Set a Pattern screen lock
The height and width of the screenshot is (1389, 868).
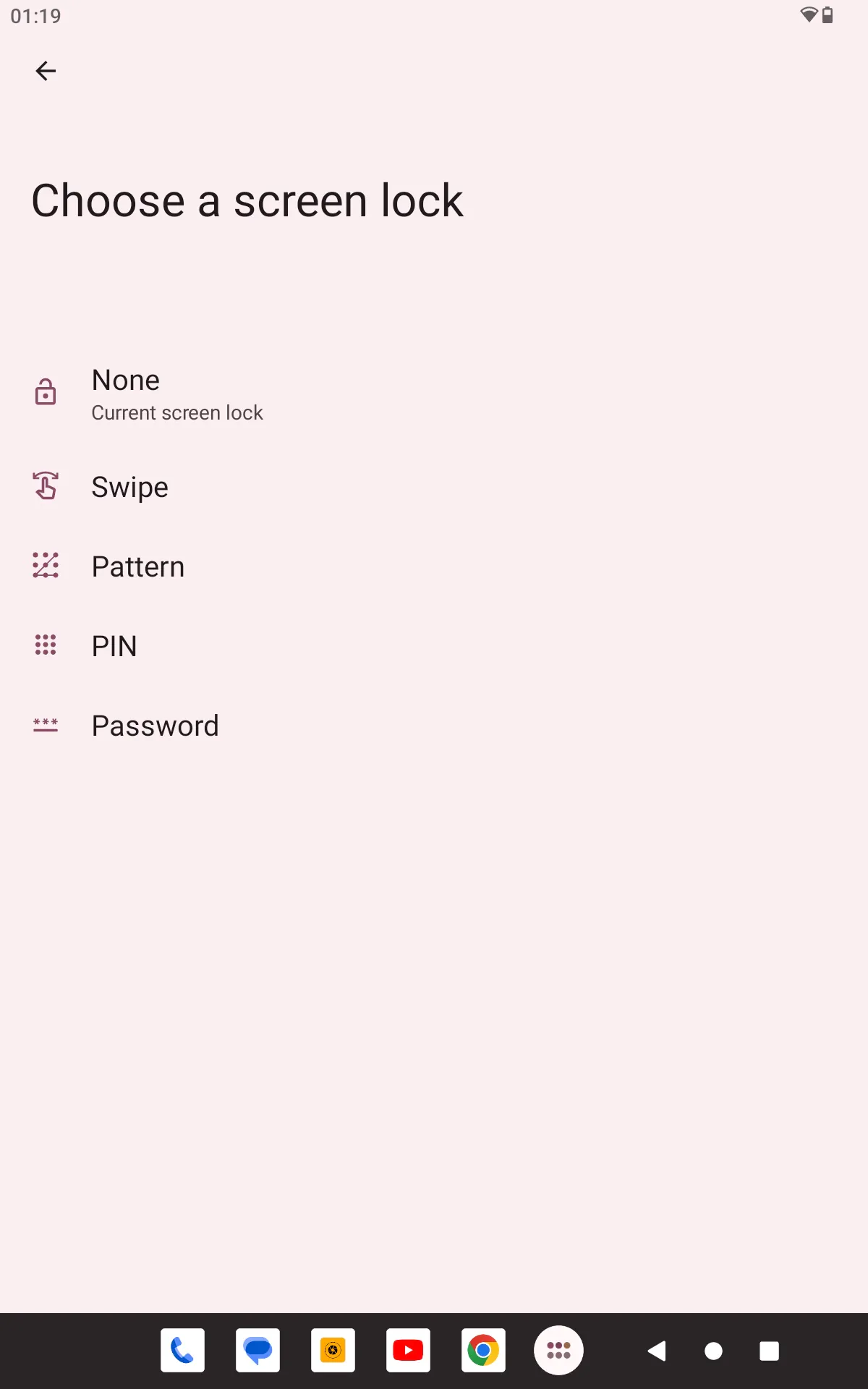tap(434, 566)
